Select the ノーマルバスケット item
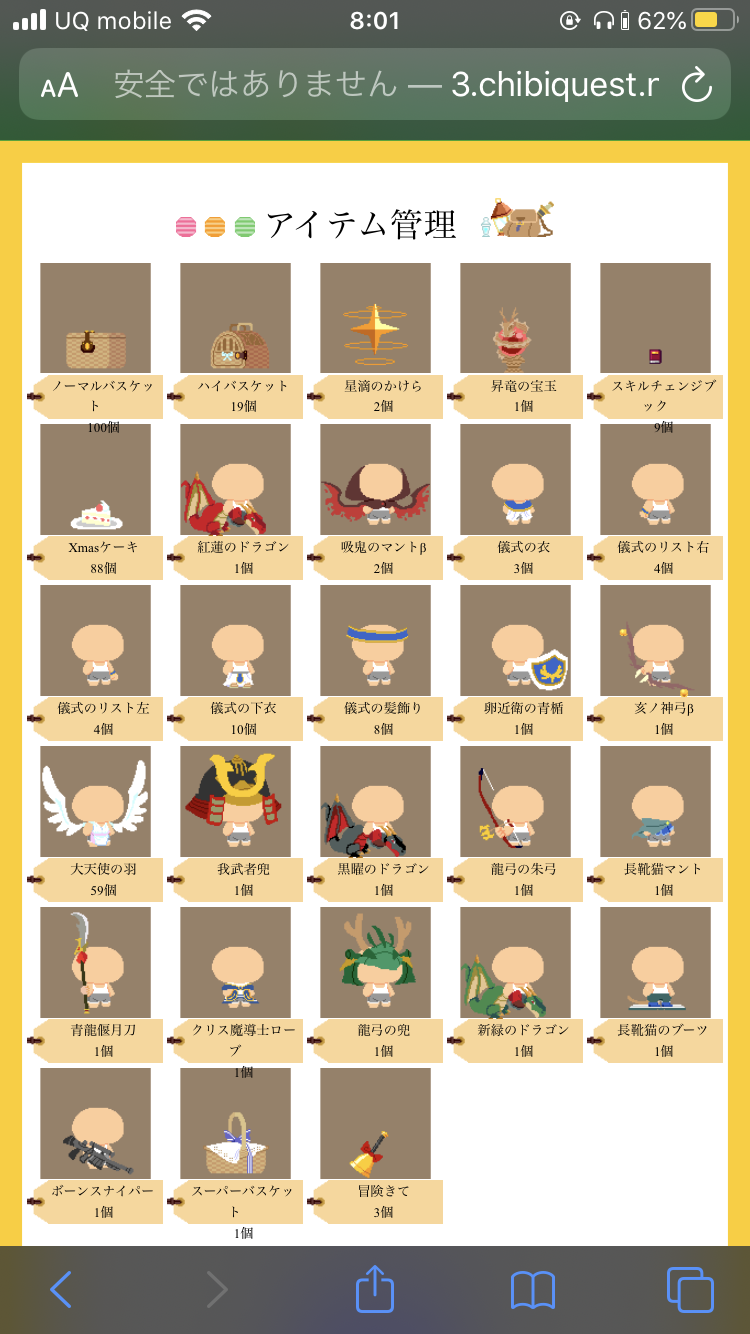The image size is (750, 1334). pyautogui.click(x=95, y=318)
